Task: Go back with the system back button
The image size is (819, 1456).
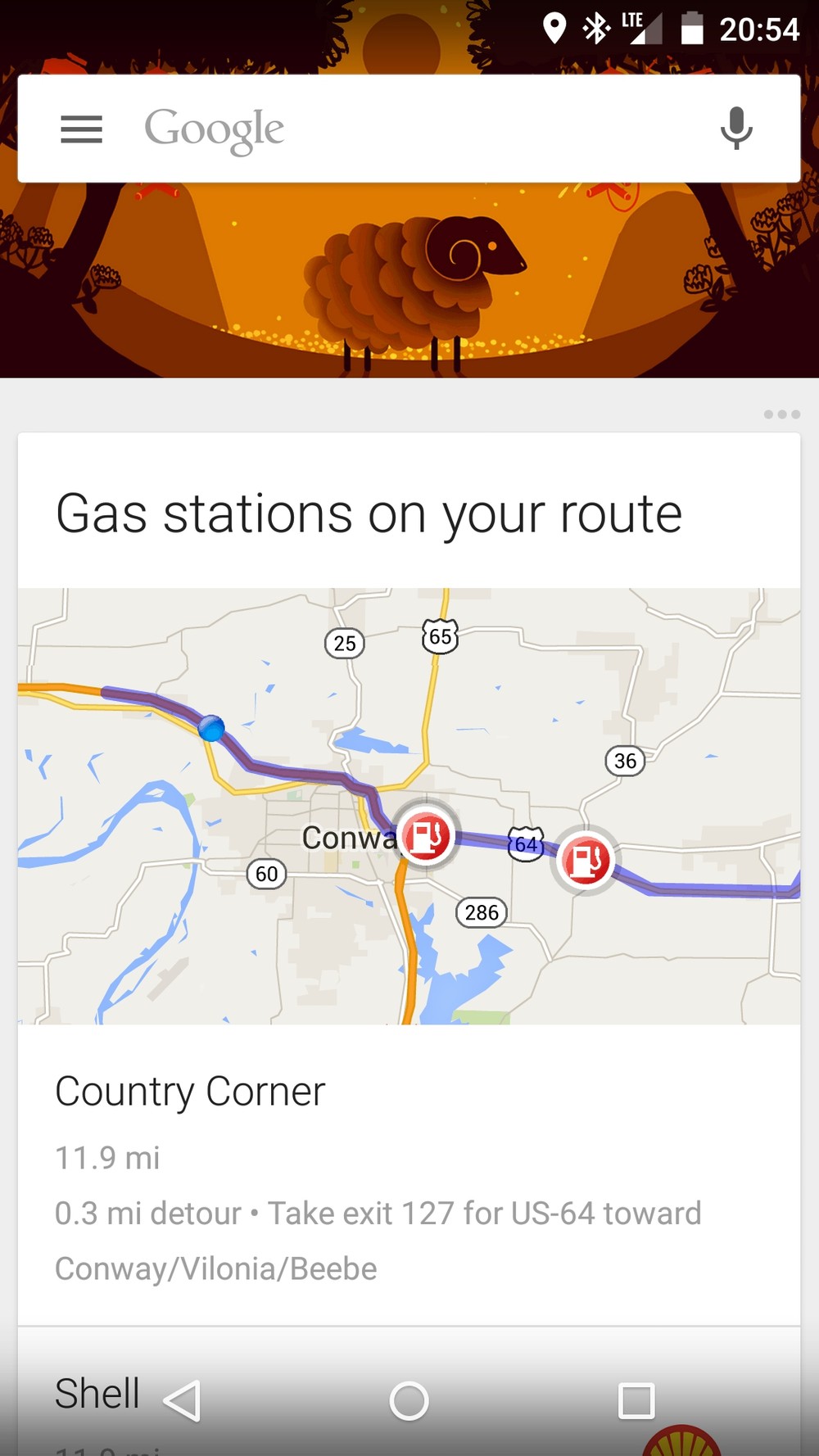Action: pyautogui.click(x=182, y=1401)
